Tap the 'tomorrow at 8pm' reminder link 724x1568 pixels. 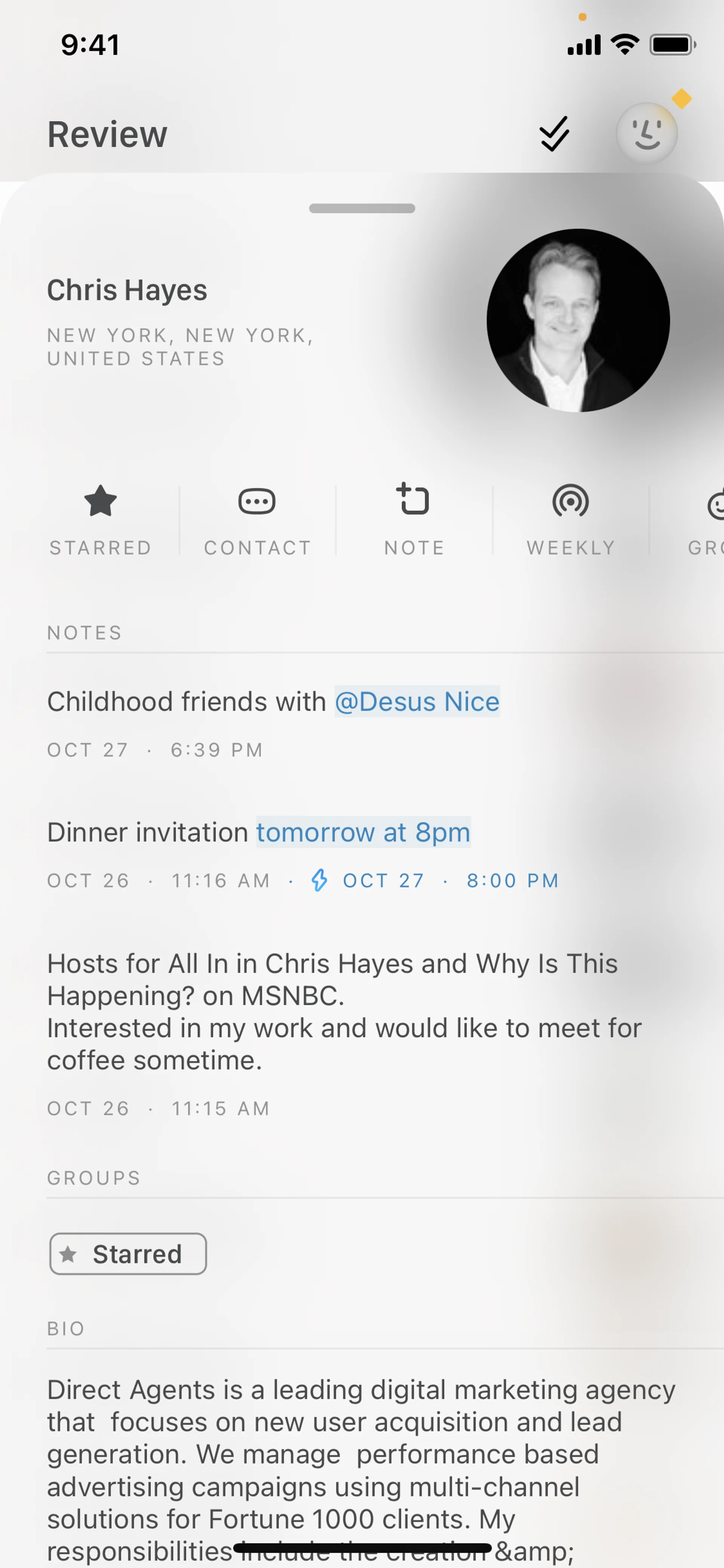[x=363, y=832]
